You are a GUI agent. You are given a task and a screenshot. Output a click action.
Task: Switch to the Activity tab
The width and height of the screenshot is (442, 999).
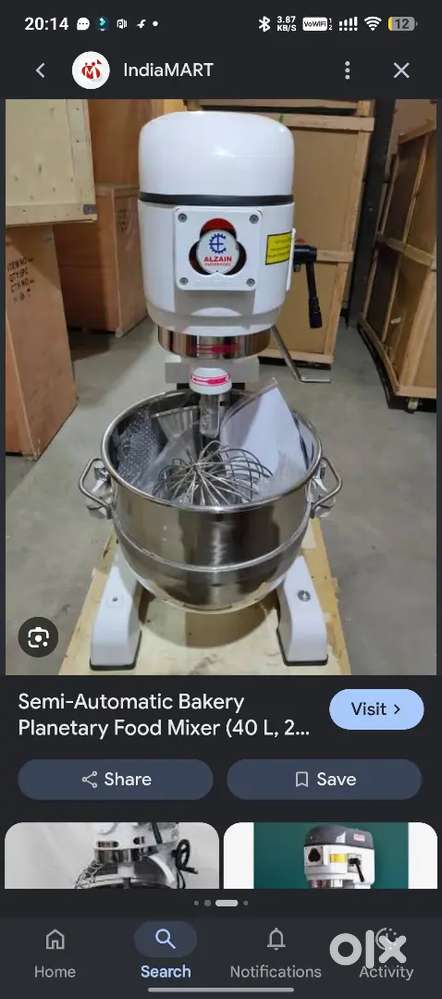click(386, 953)
